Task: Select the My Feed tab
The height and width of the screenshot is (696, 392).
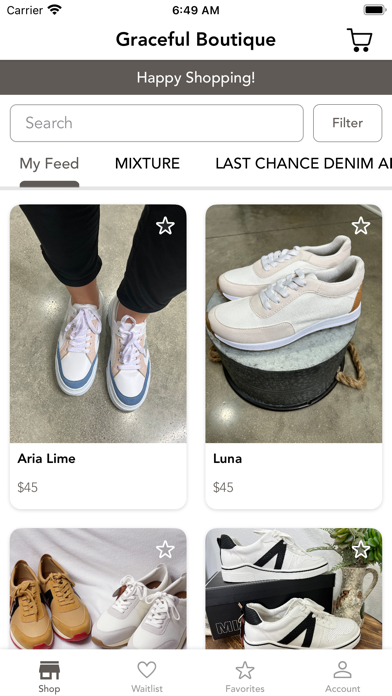Action: (x=49, y=163)
